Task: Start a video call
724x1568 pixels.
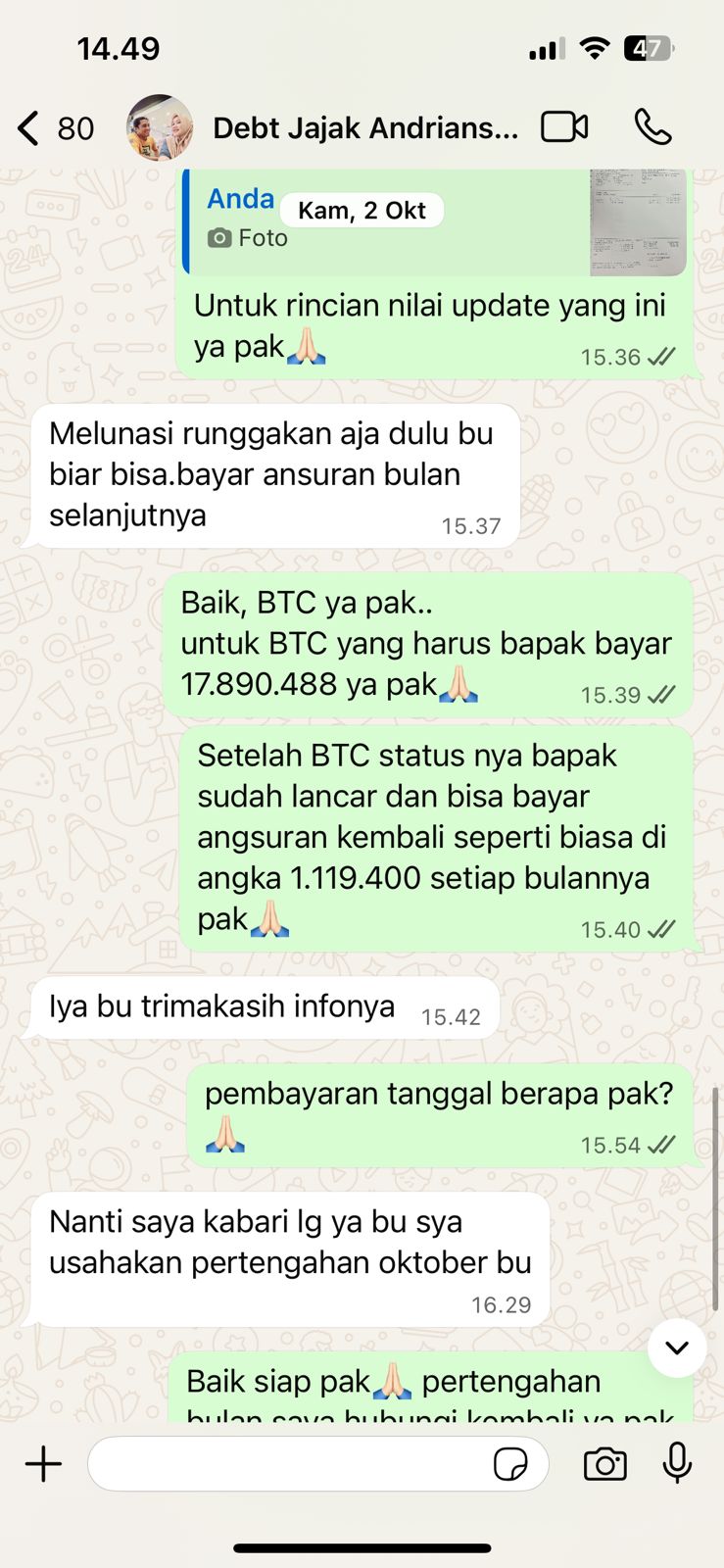Action: (x=564, y=127)
